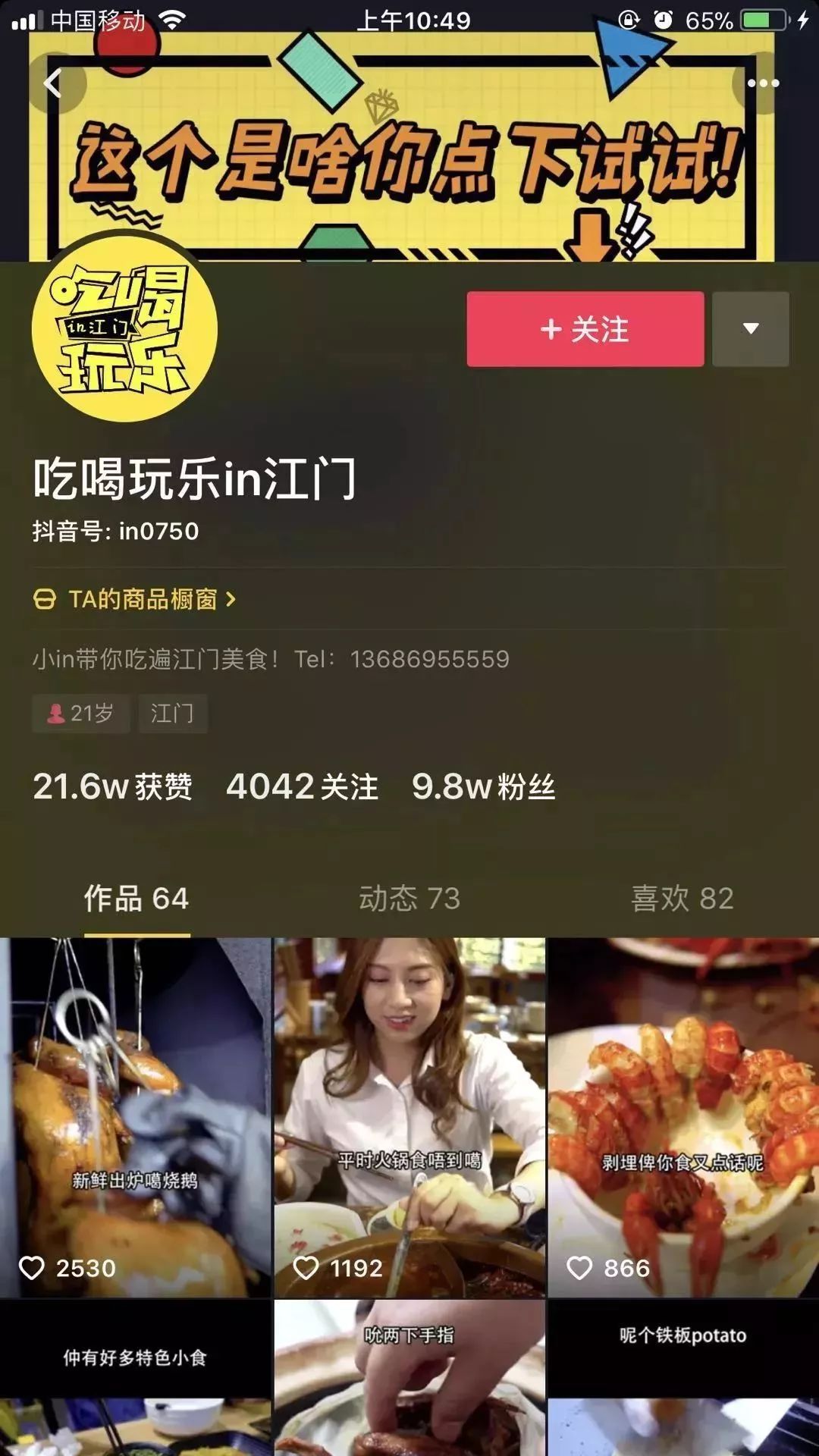Click the 4042 关注 following count

pyautogui.click(x=303, y=789)
